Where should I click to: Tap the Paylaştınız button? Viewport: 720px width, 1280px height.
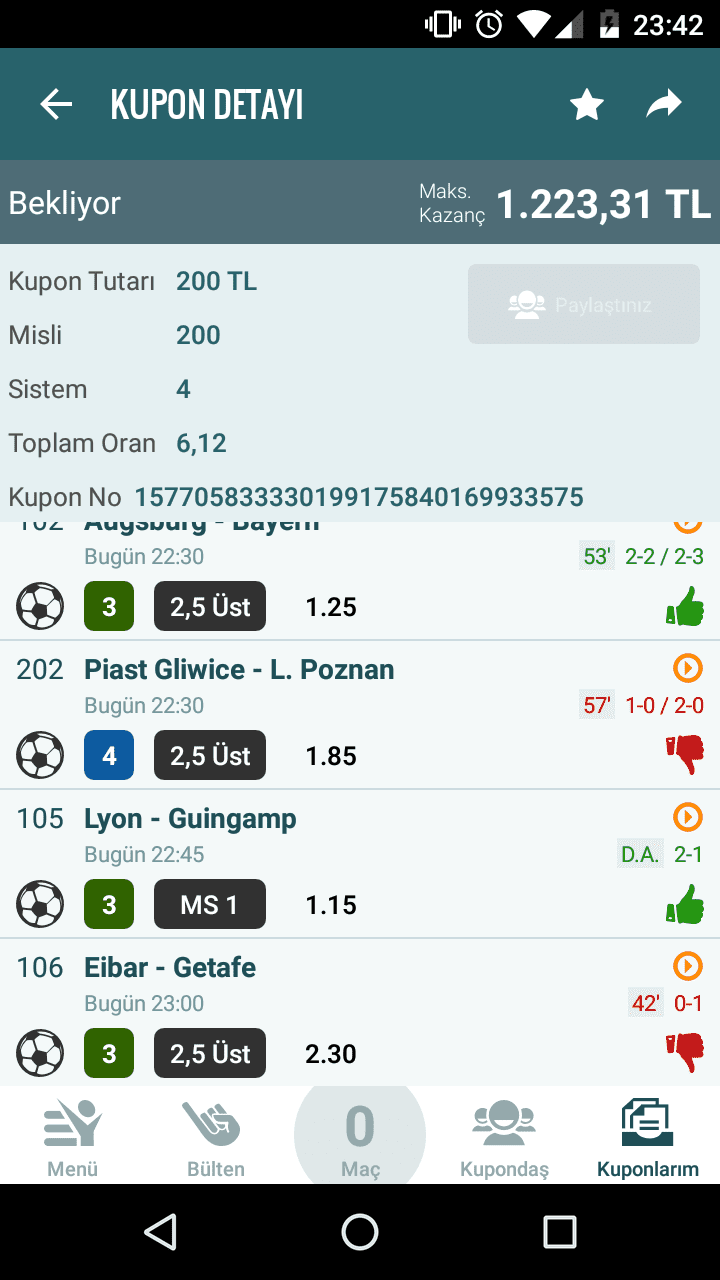584,304
